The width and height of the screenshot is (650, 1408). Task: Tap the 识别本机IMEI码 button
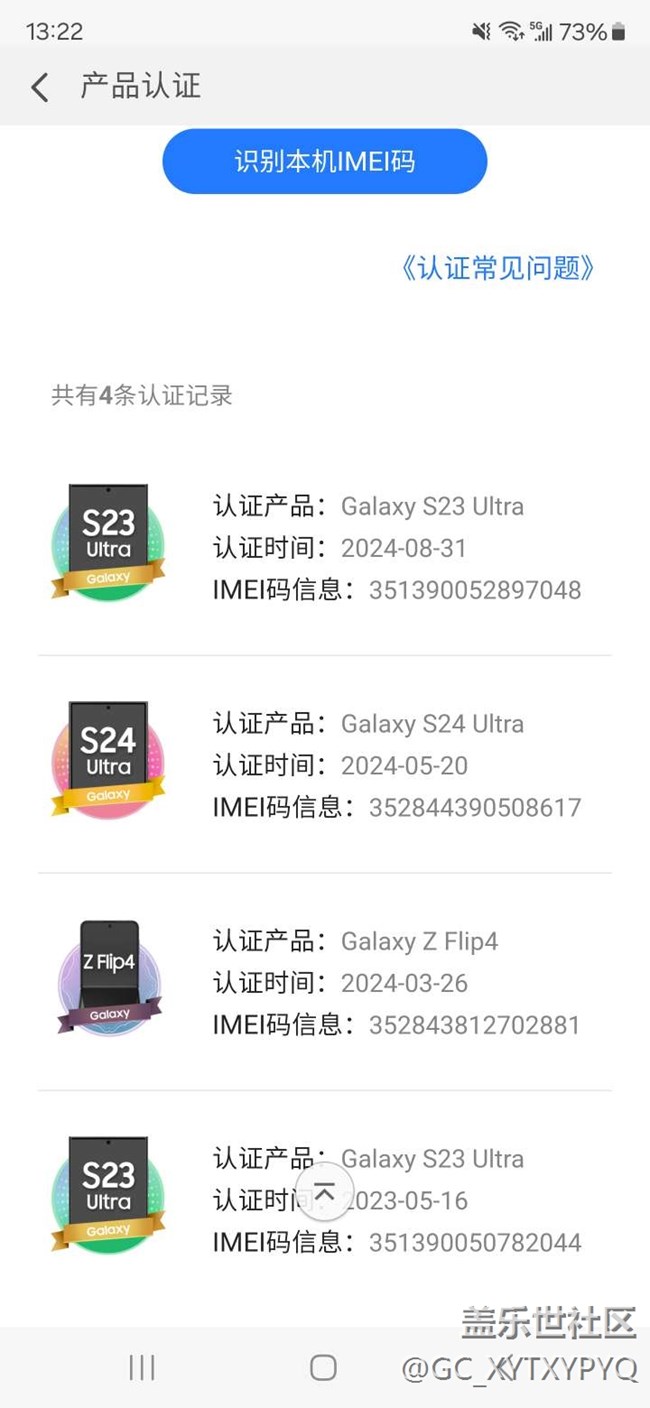324,161
